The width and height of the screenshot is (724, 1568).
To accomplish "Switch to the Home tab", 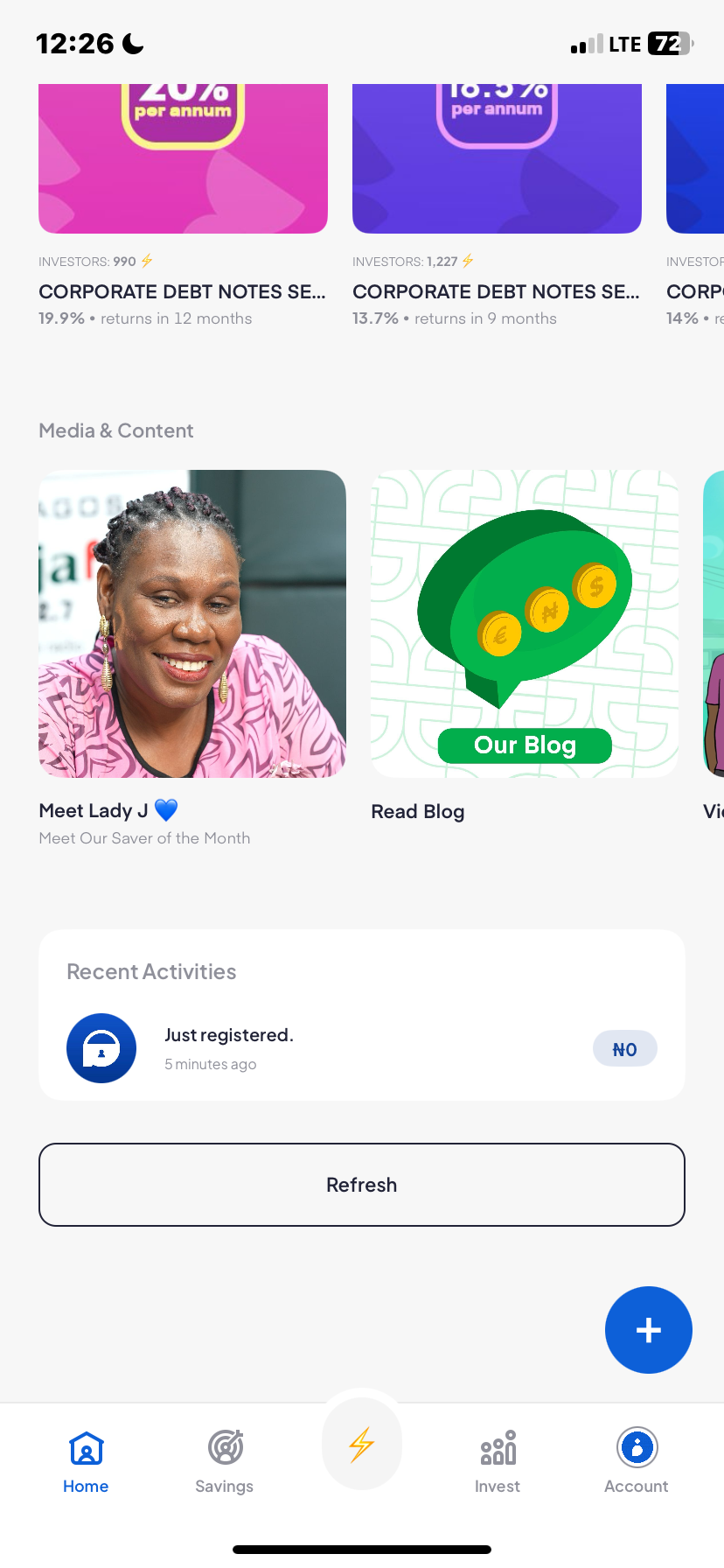I will click(86, 1461).
